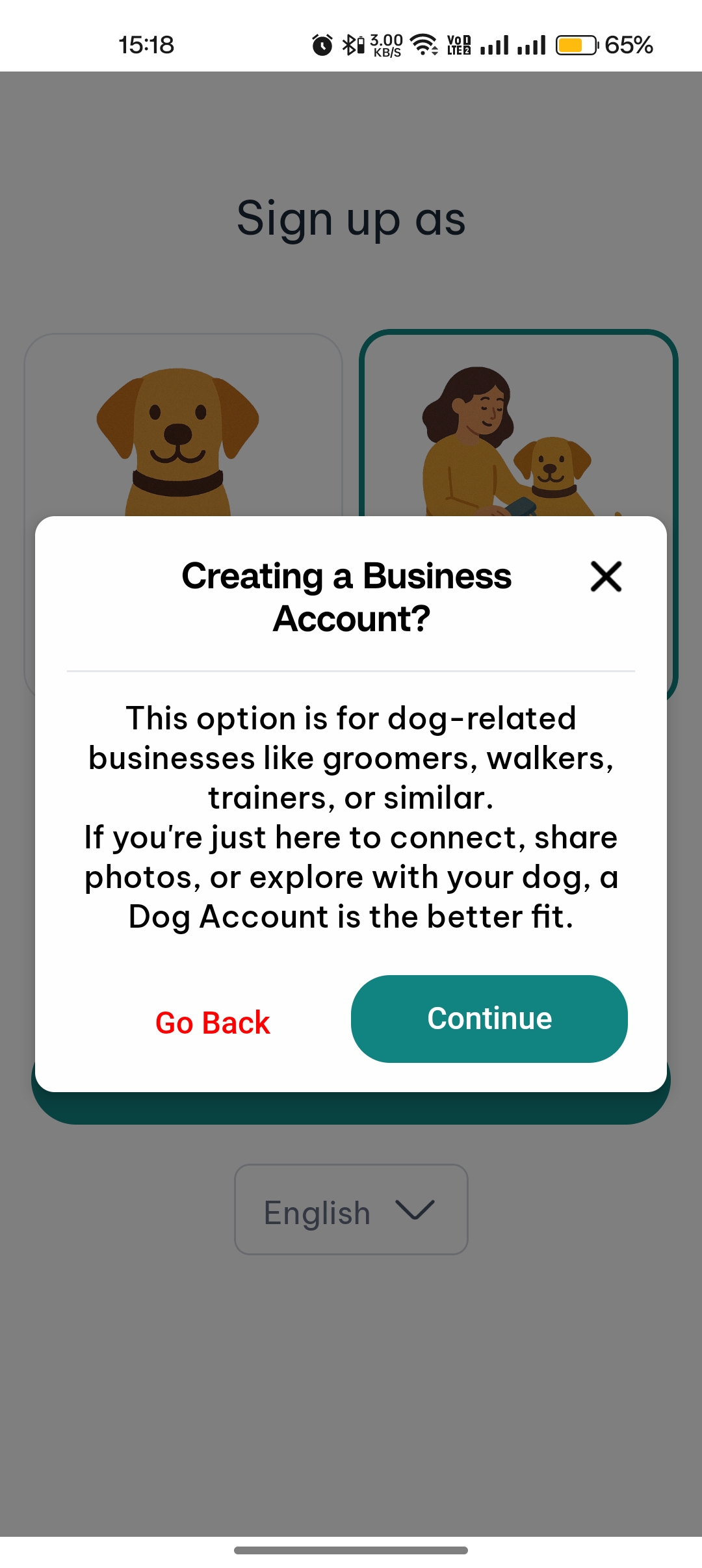Continue creating a Business Account
The width and height of the screenshot is (702, 1568).
click(x=489, y=1019)
